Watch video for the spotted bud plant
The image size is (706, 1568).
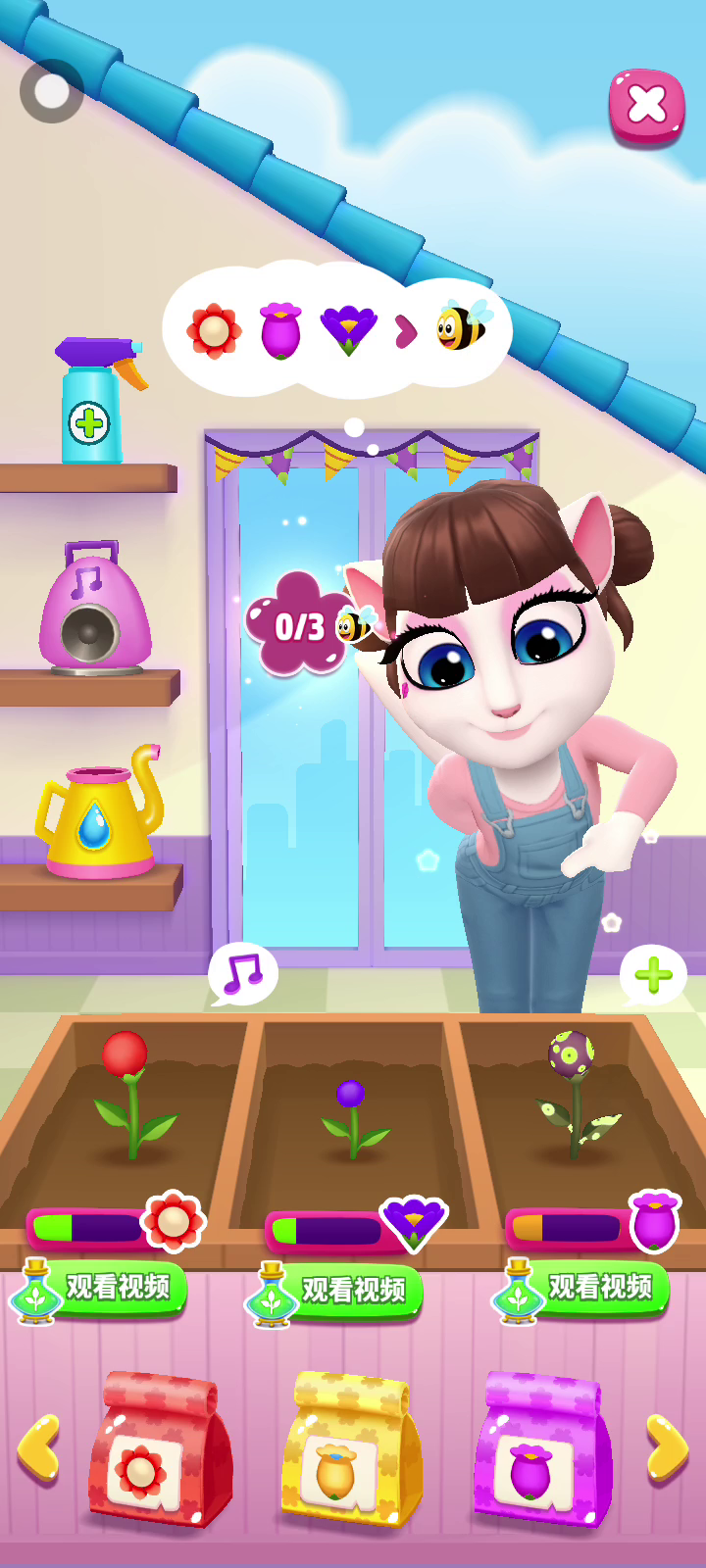[x=580, y=1289]
